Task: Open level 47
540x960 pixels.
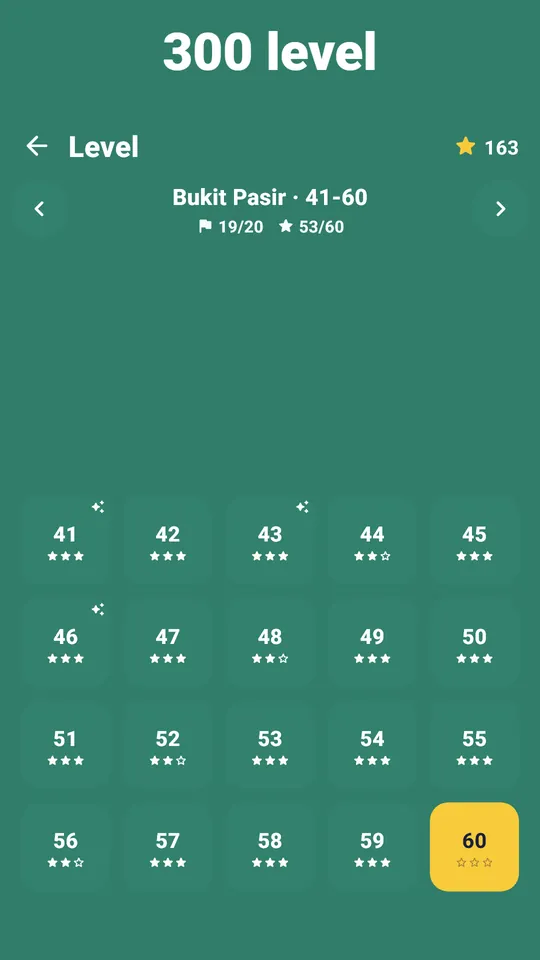Action: 168,643
